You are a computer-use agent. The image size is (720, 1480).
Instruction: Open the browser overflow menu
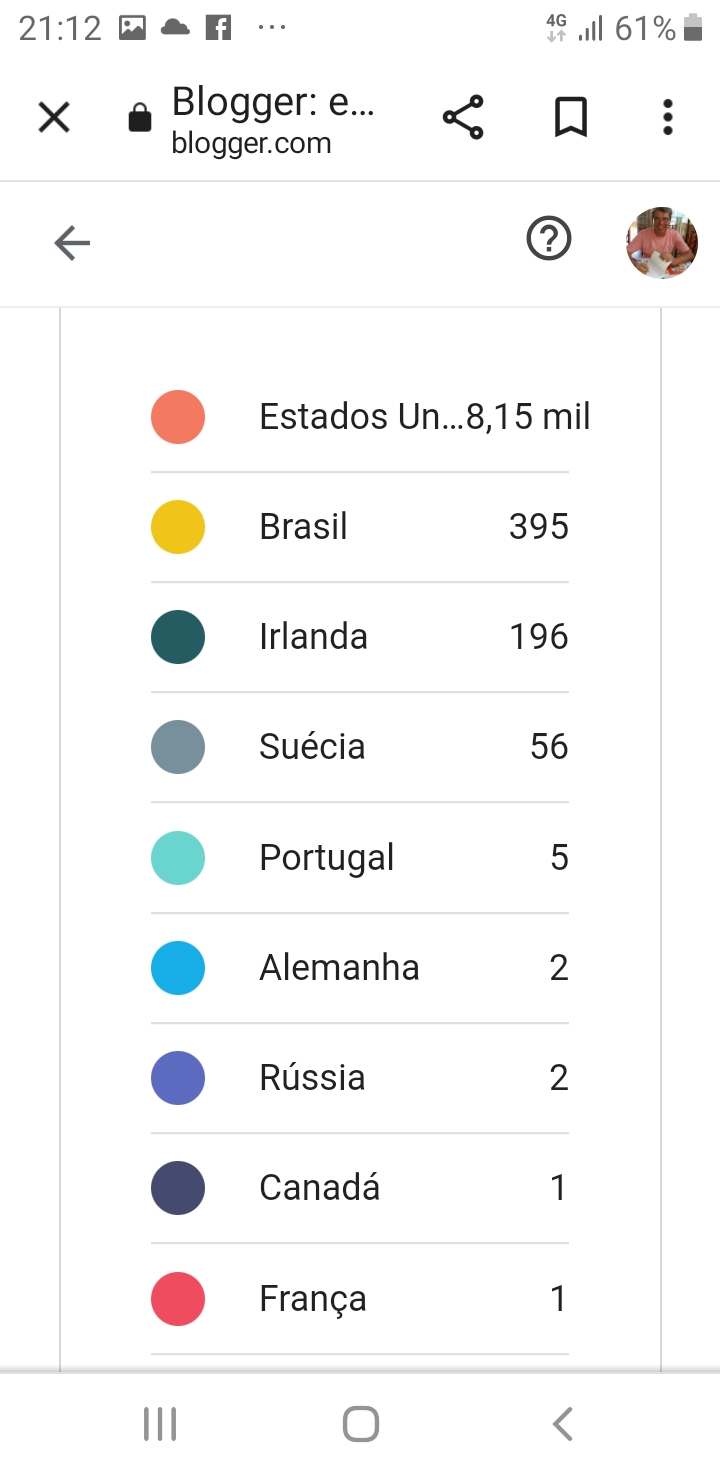[x=668, y=118]
